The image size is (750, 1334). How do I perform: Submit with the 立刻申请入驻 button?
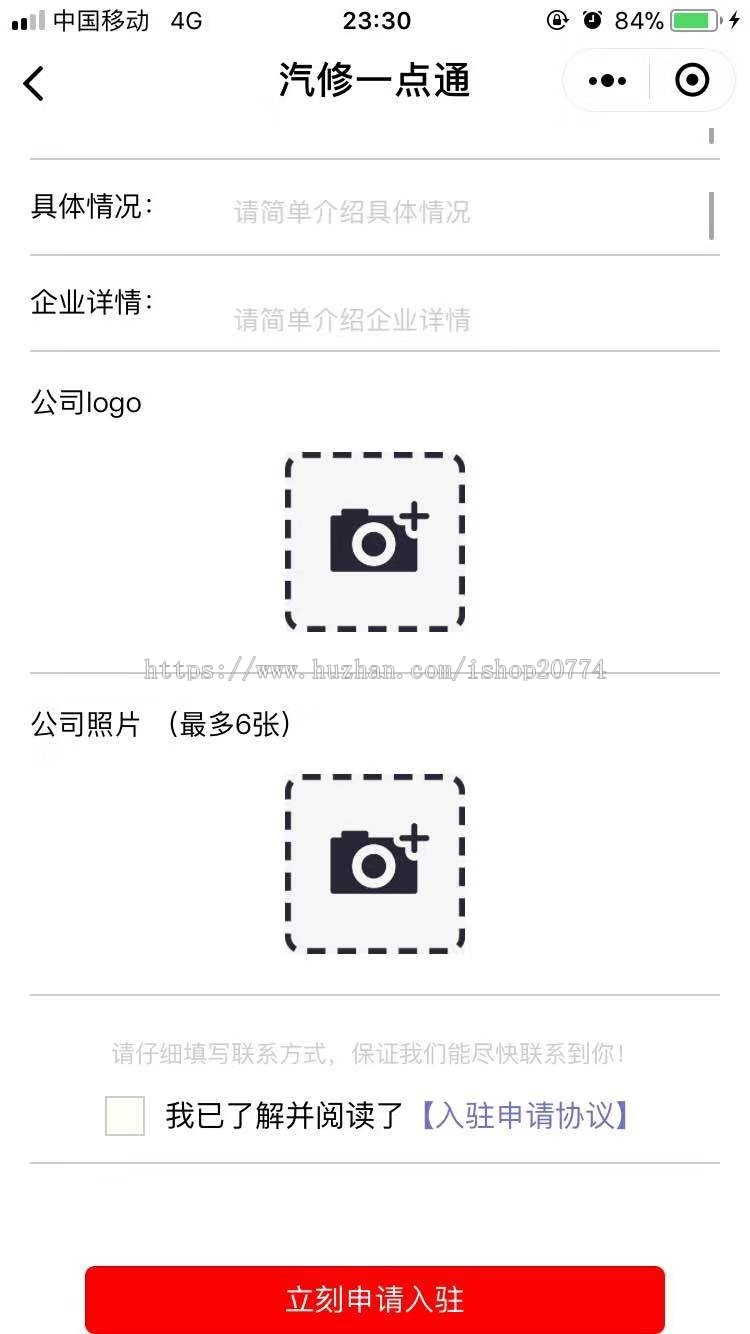click(375, 1299)
